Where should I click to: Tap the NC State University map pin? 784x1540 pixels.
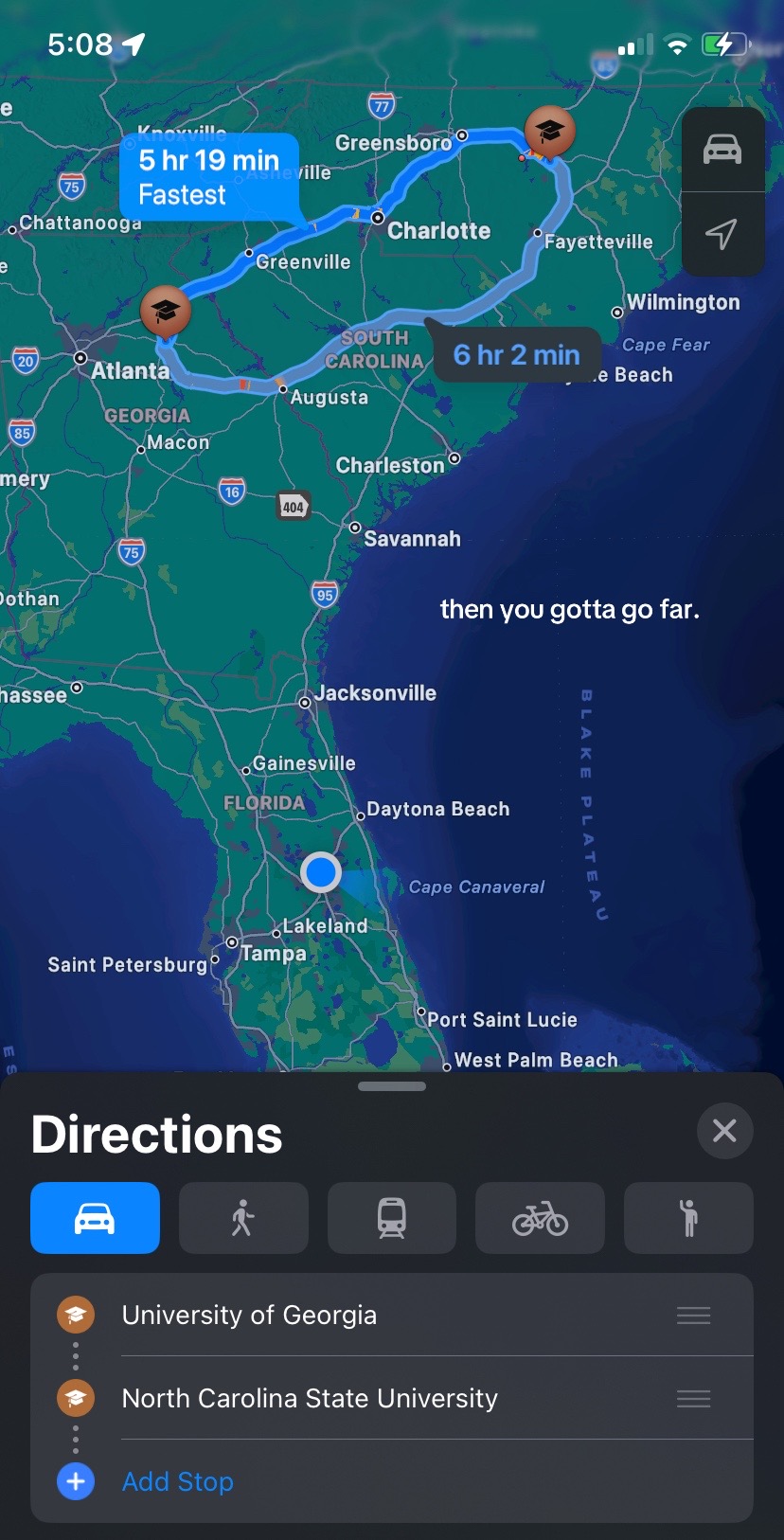pos(550,131)
